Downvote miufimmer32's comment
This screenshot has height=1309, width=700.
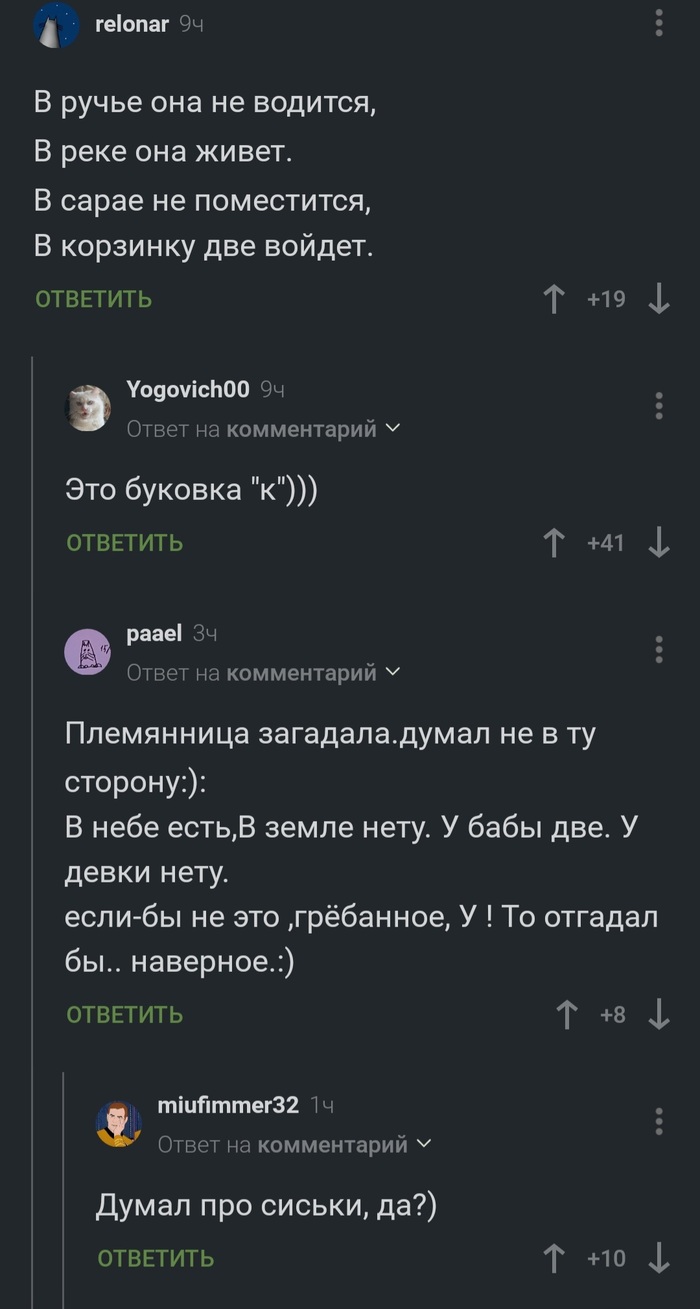(659, 1259)
